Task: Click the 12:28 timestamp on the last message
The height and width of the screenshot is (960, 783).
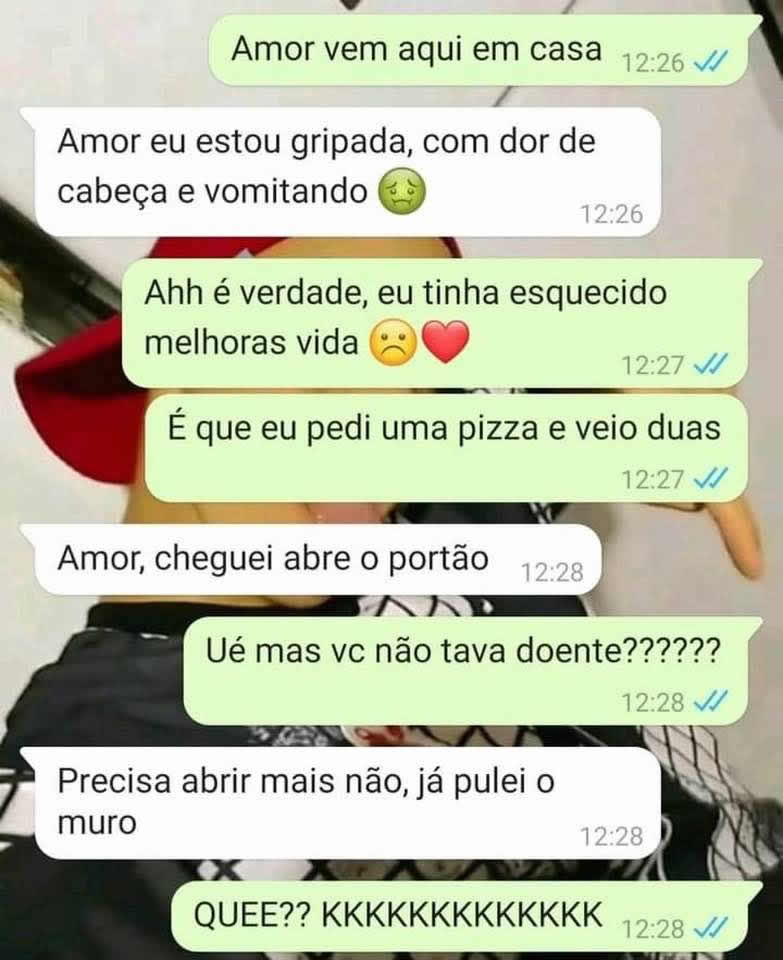Action: click(652, 928)
